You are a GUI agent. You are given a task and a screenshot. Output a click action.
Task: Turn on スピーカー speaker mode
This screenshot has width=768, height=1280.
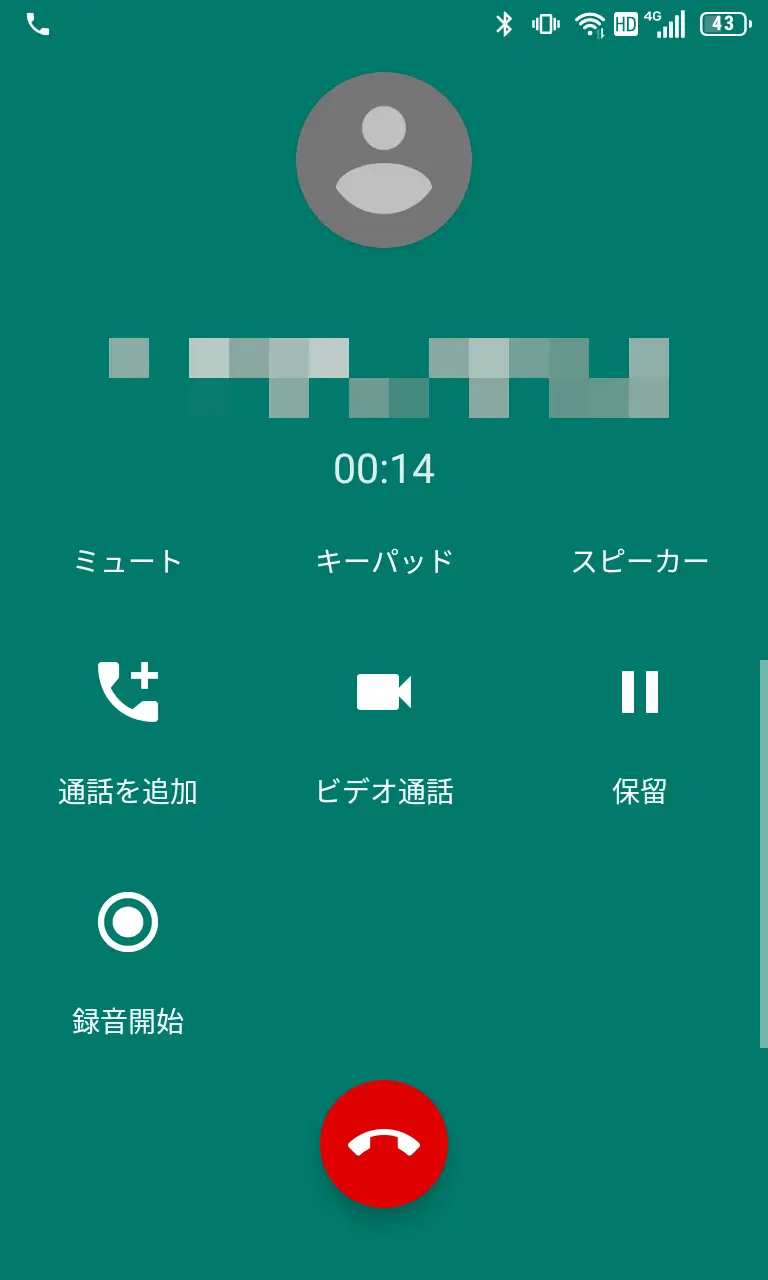[640, 560]
